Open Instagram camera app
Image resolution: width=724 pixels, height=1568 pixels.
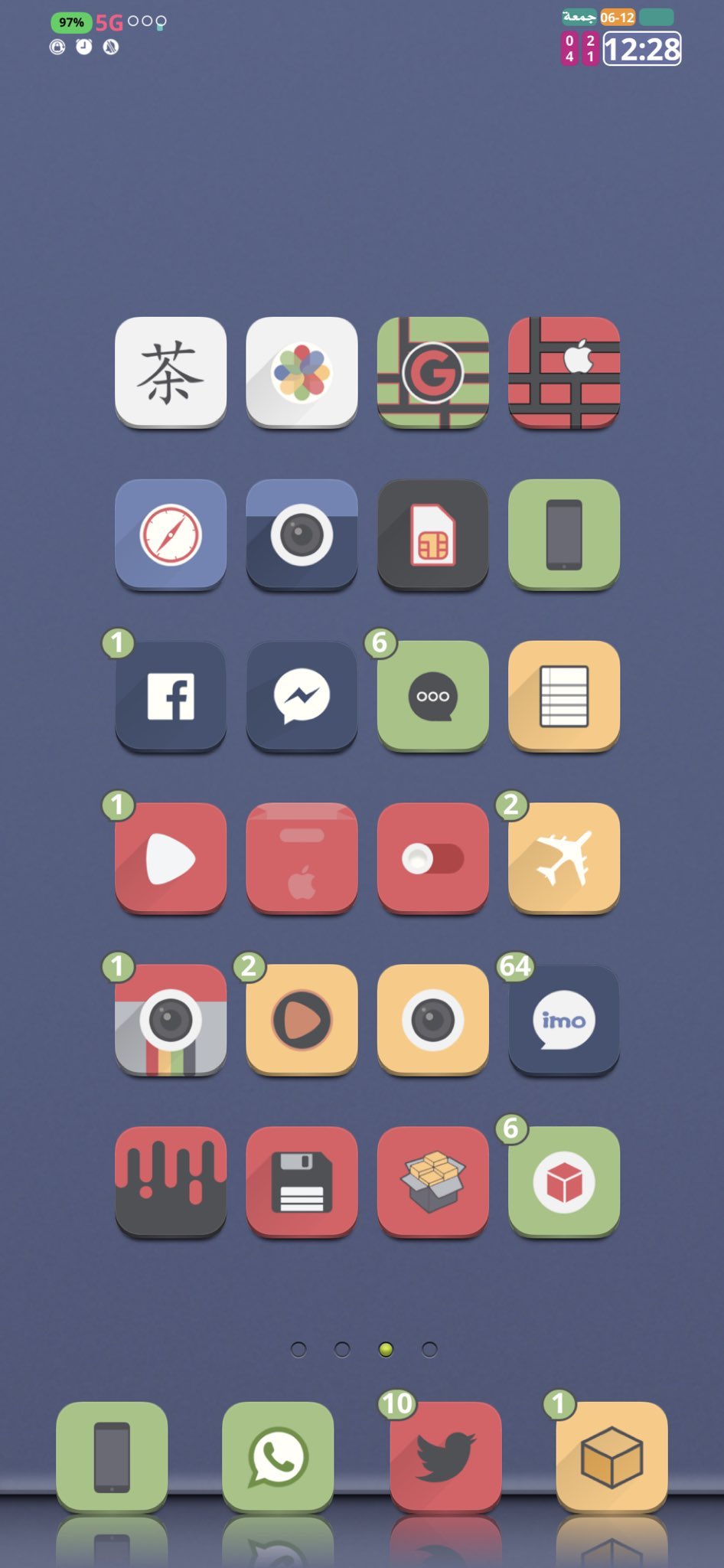coord(171,1020)
